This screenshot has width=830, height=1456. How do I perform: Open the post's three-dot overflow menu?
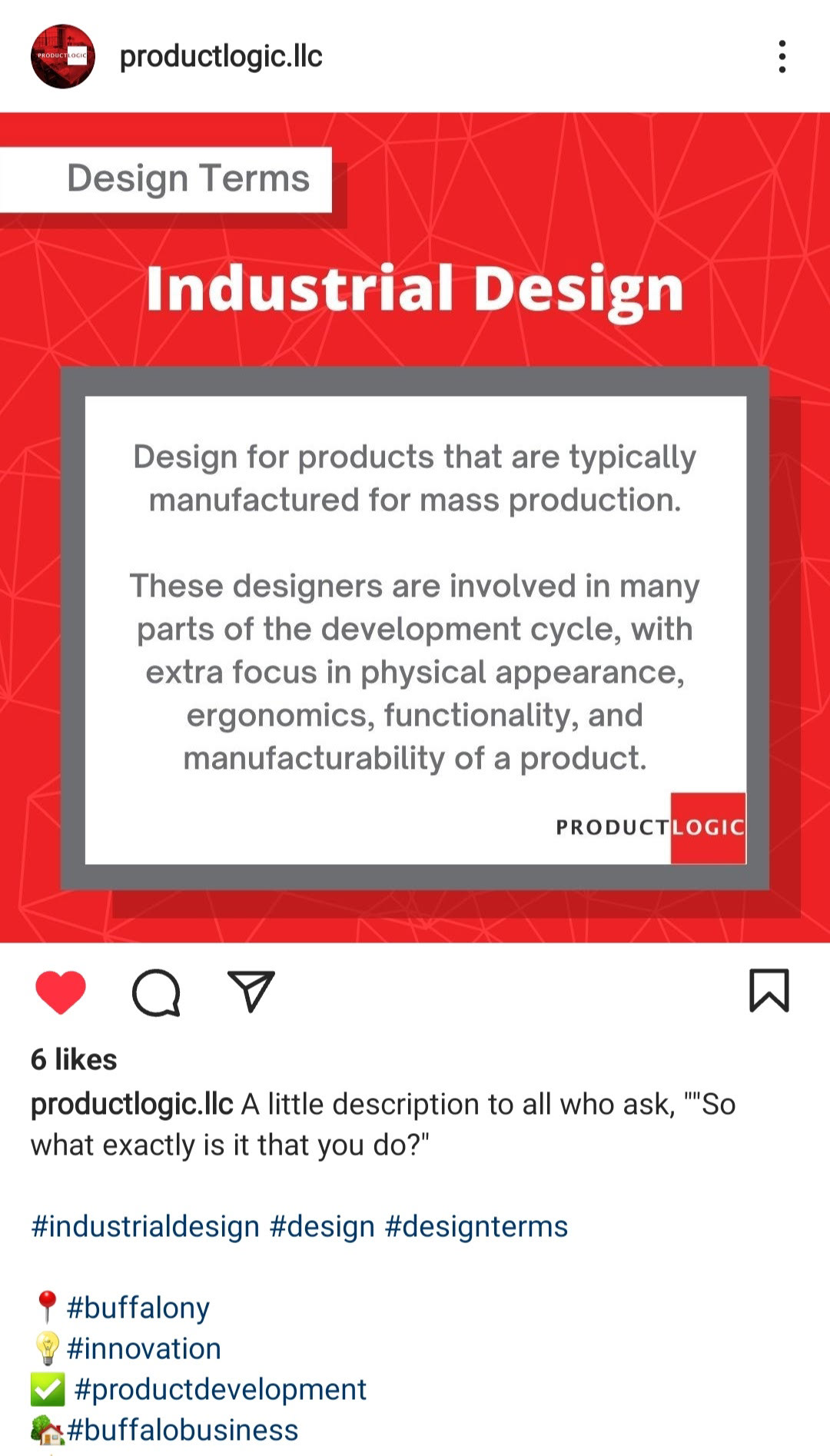pos(782,57)
